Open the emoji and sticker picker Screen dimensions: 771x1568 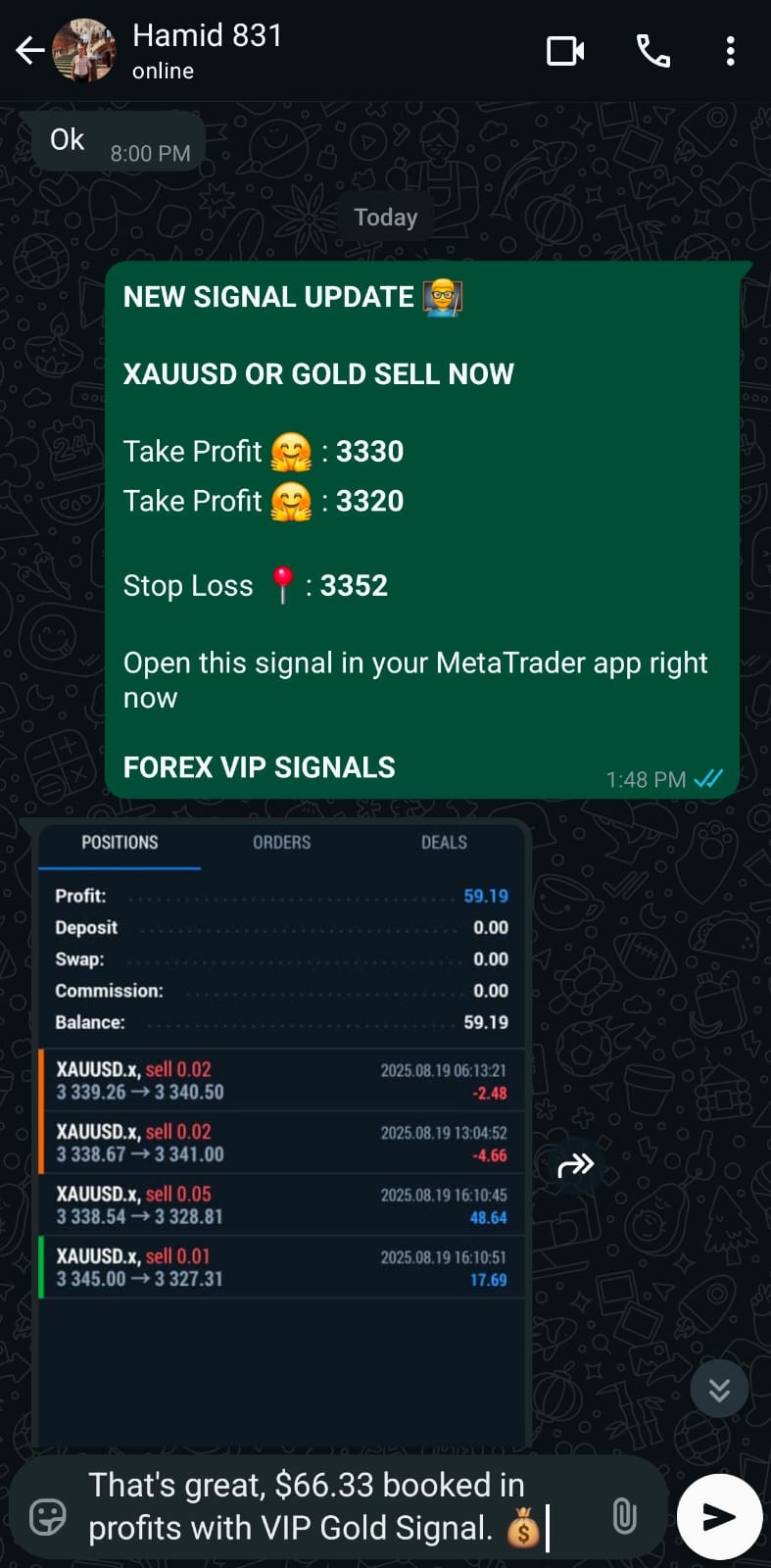47,1516
